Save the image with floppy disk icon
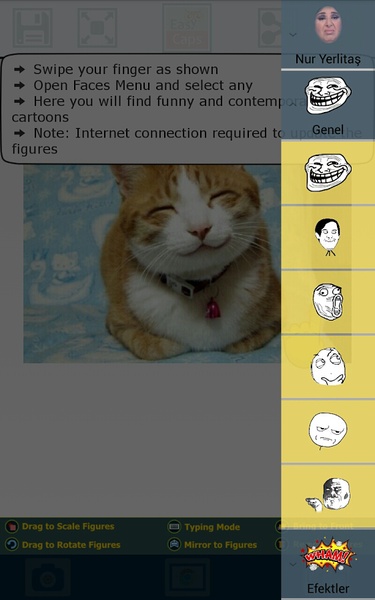Viewport: 375px width, 600px height. [x=32, y=28]
